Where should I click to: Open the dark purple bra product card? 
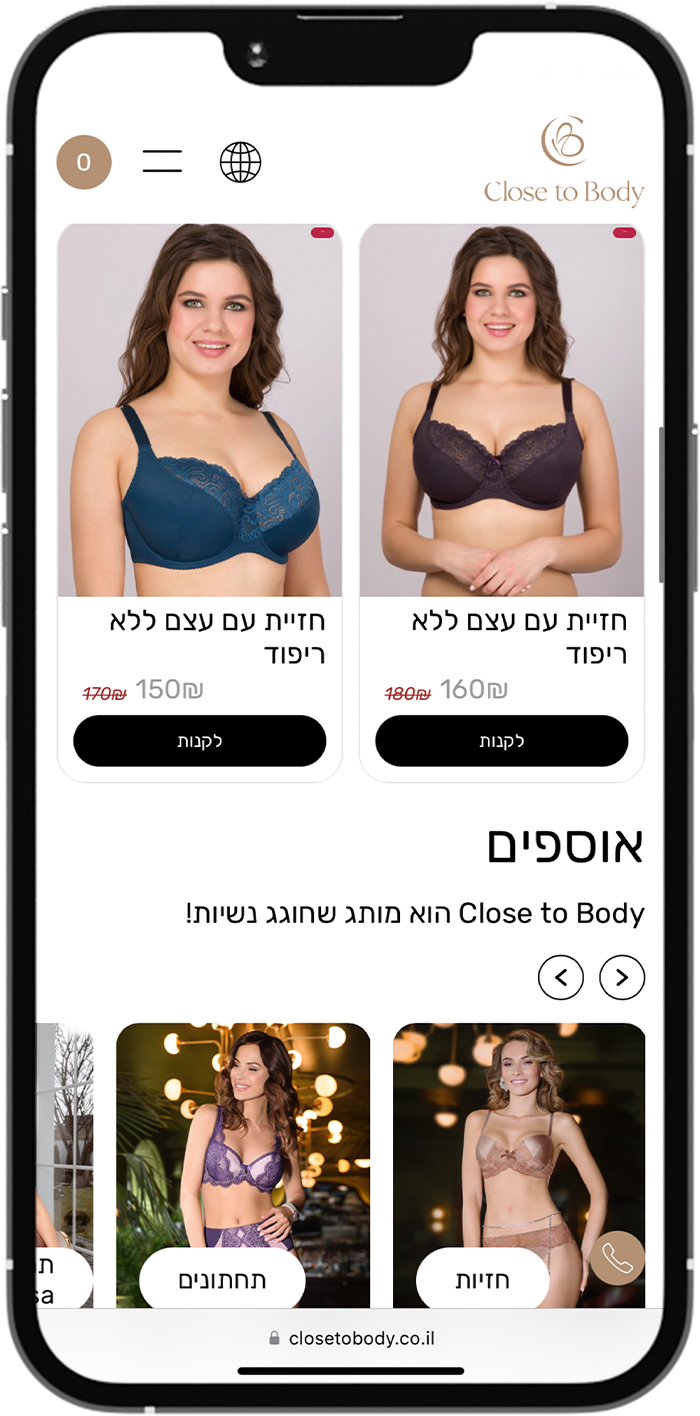pyautogui.click(x=502, y=410)
